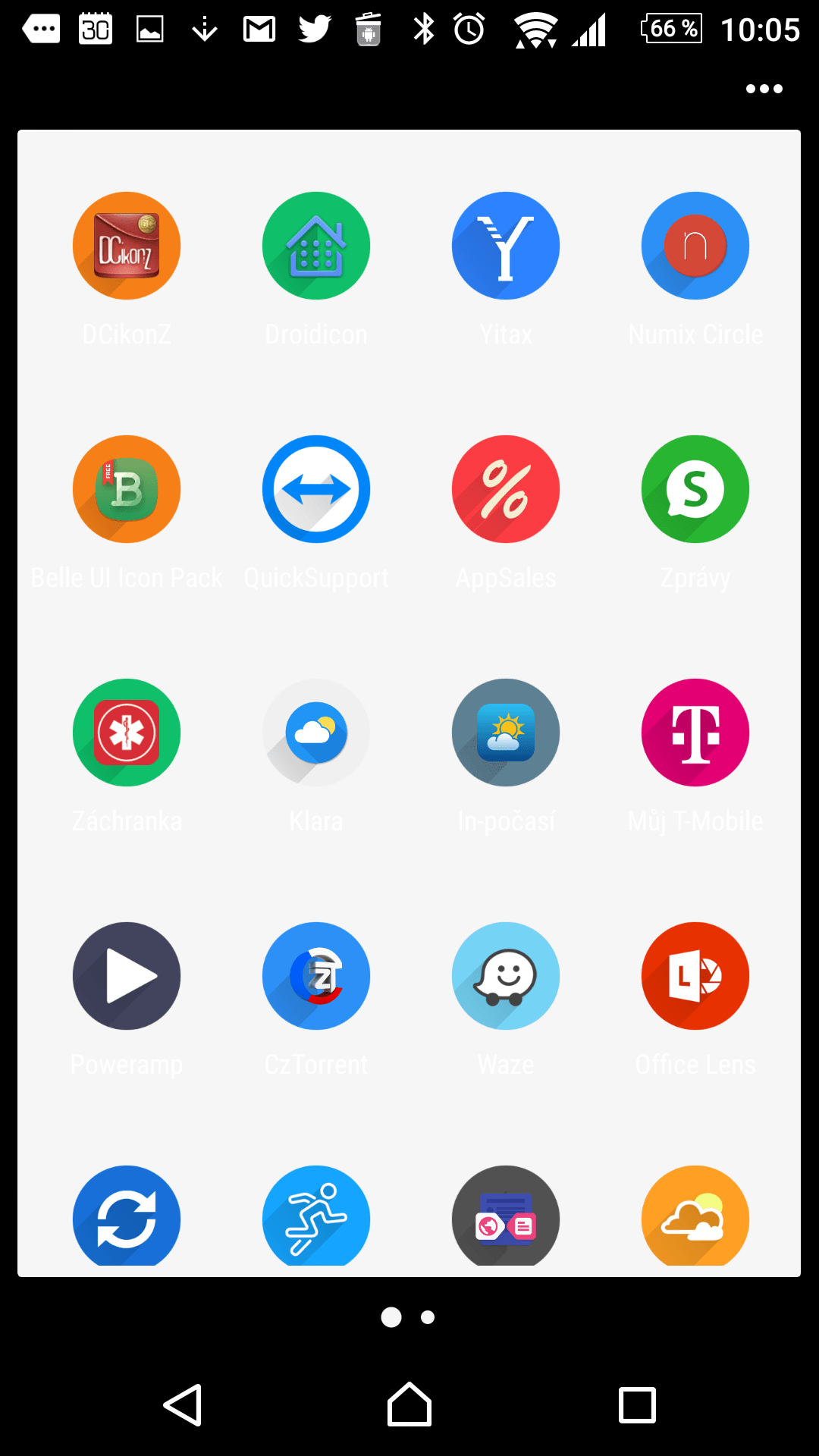Open Droidicon app
Screen dimensions: 819x1456
click(x=316, y=246)
